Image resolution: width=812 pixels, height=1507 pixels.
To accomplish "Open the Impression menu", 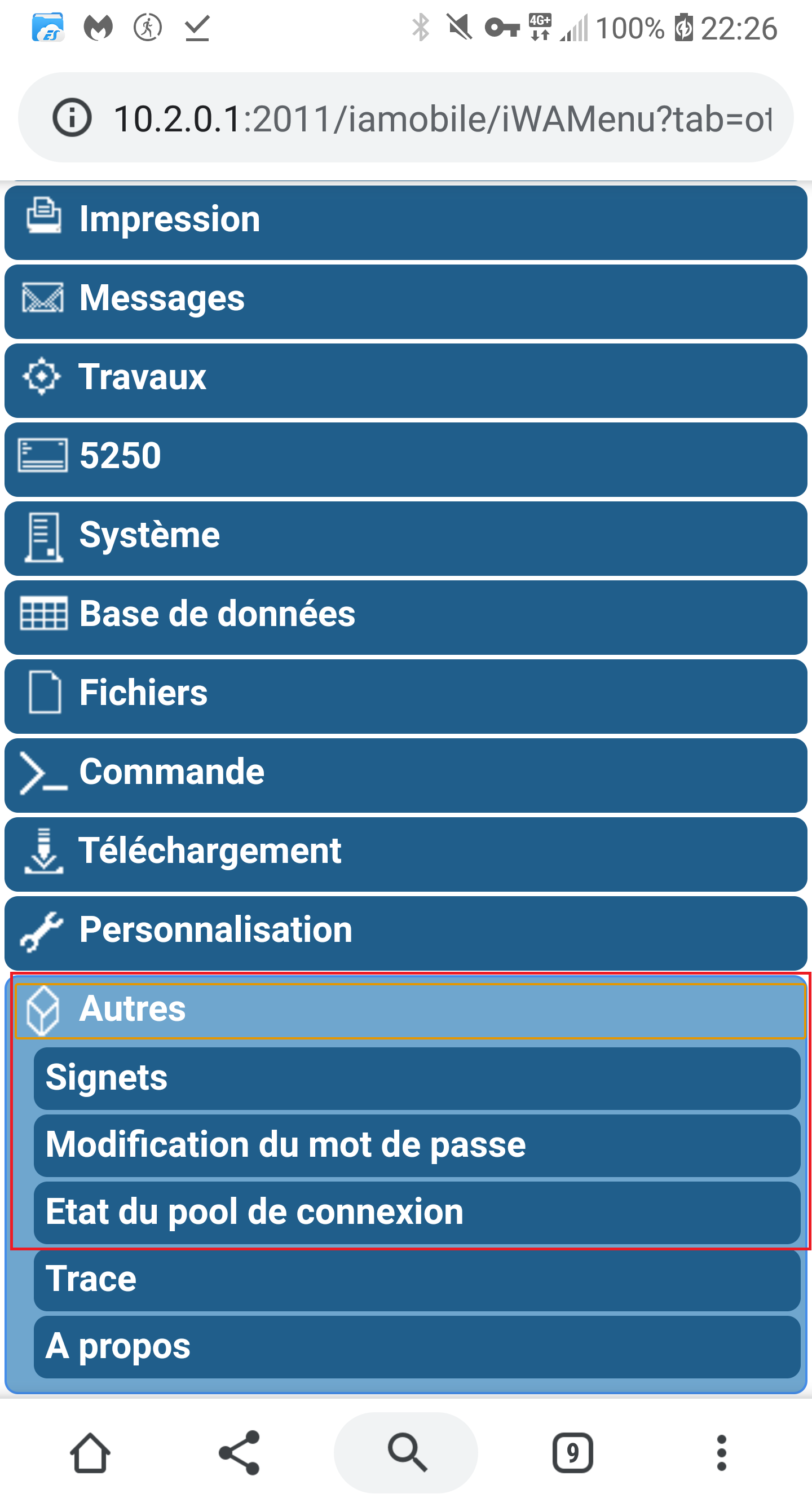I will [x=406, y=222].
